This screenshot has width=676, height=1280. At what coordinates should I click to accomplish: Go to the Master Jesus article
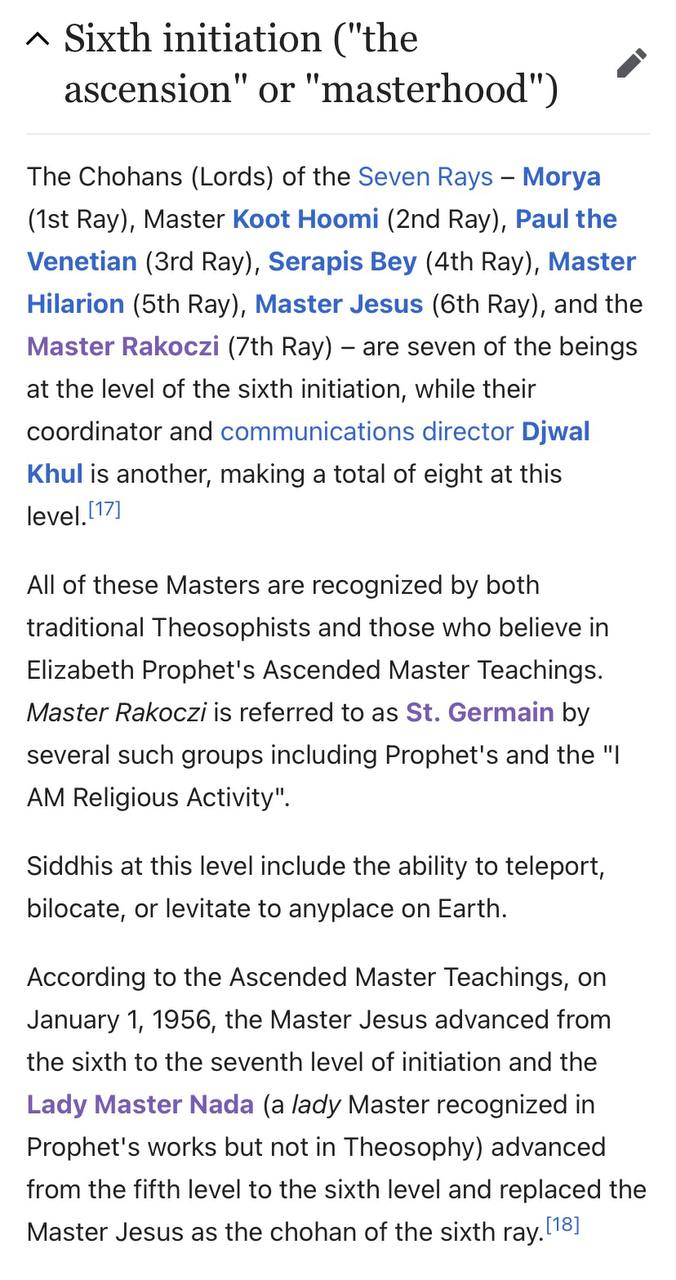tap(339, 304)
